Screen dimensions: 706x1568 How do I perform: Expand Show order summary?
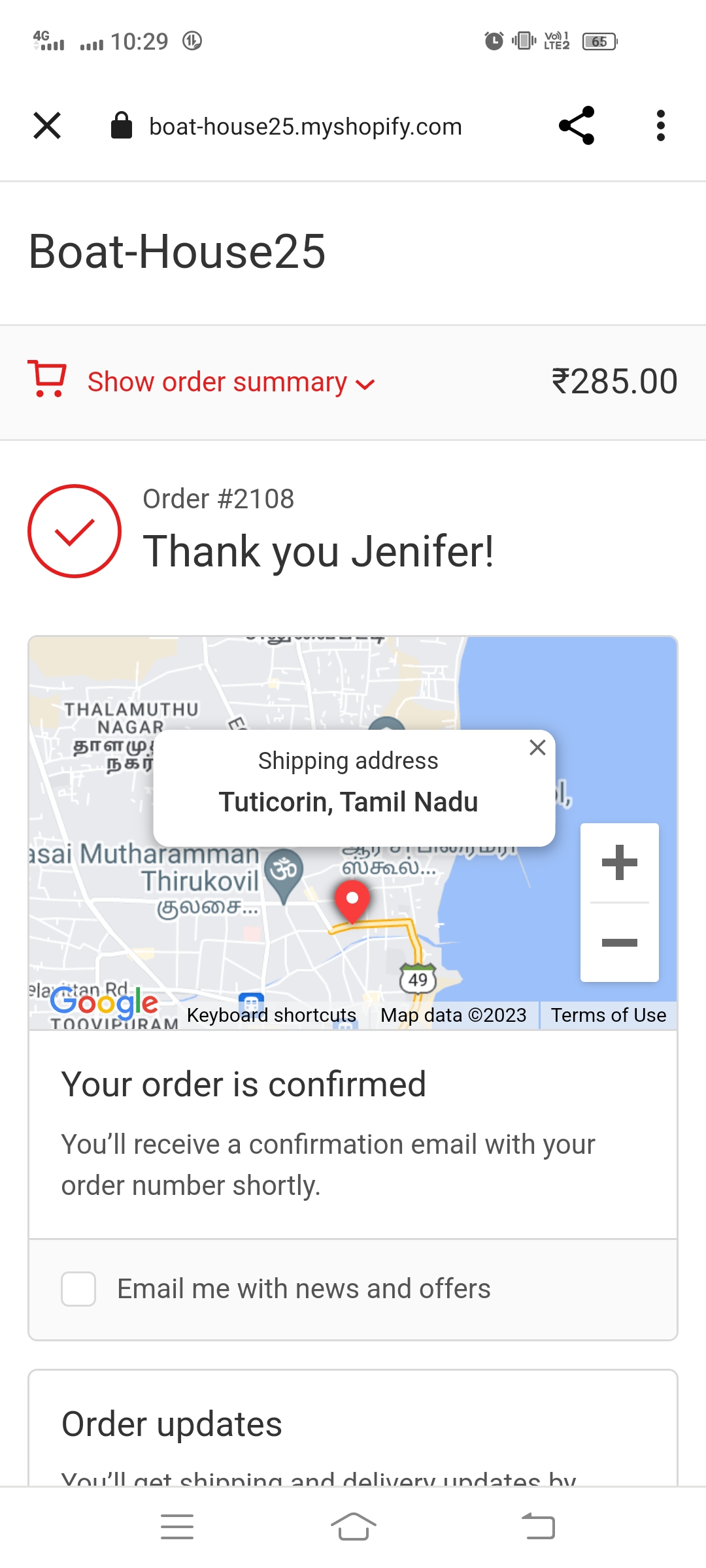tap(231, 382)
